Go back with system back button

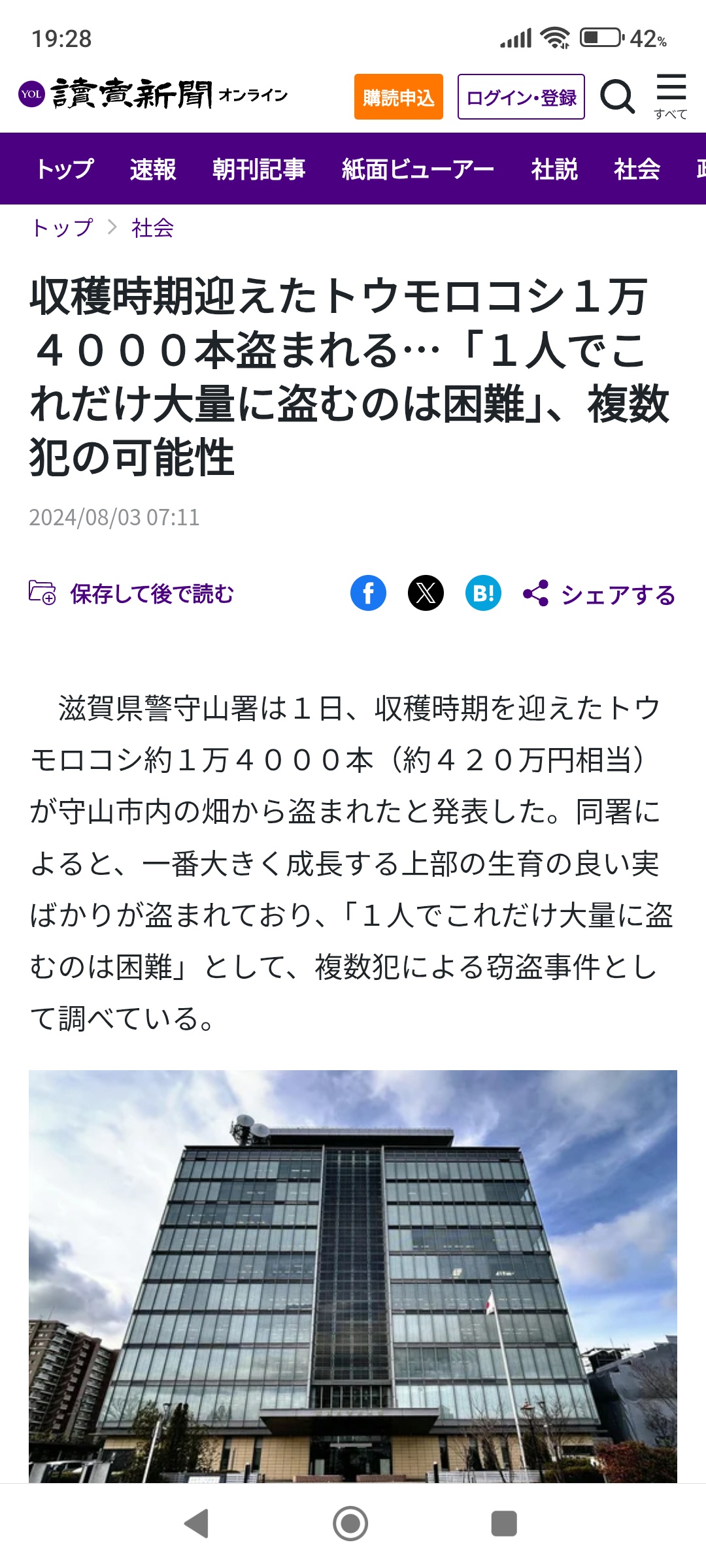click(196, 1524)
